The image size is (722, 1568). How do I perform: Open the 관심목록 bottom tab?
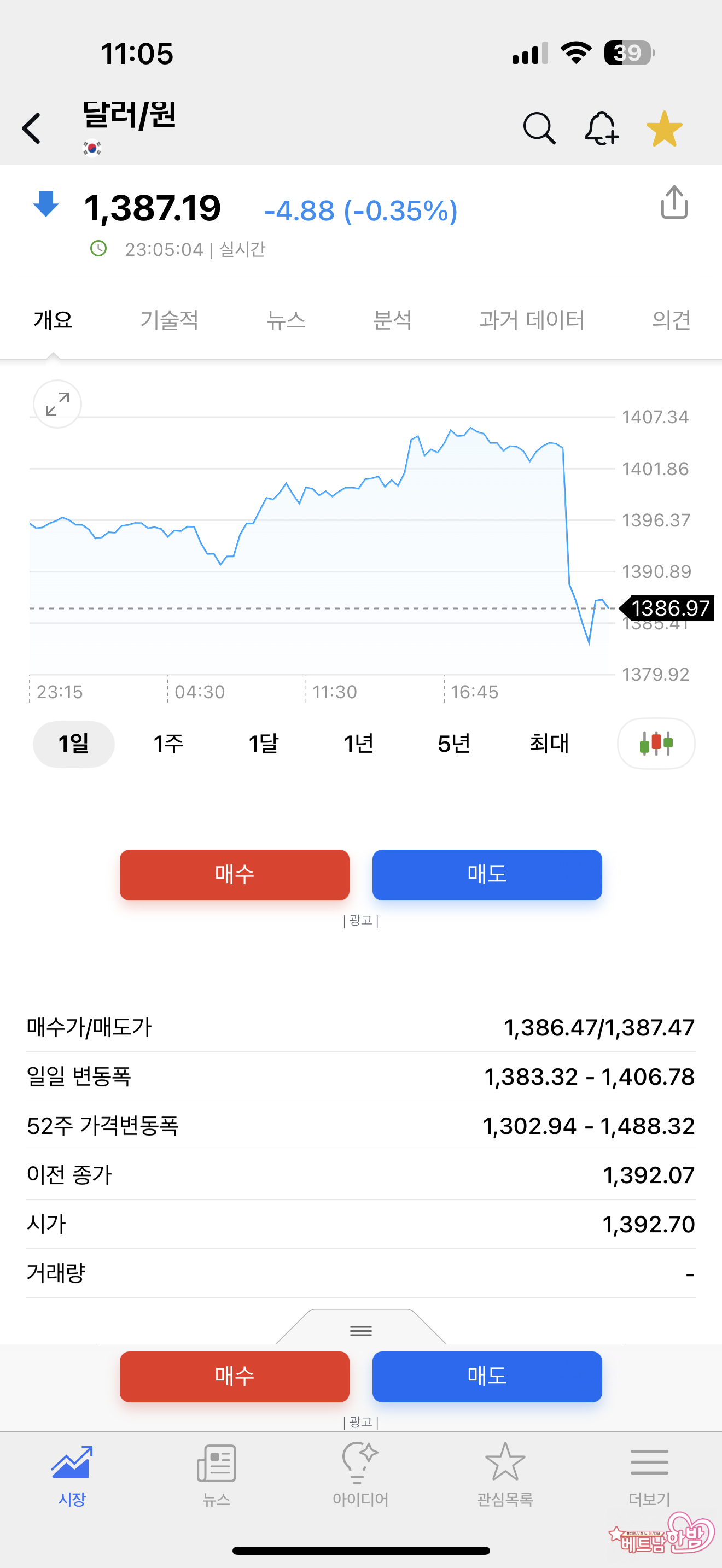pyautogui.click(x=505, y=1473)
